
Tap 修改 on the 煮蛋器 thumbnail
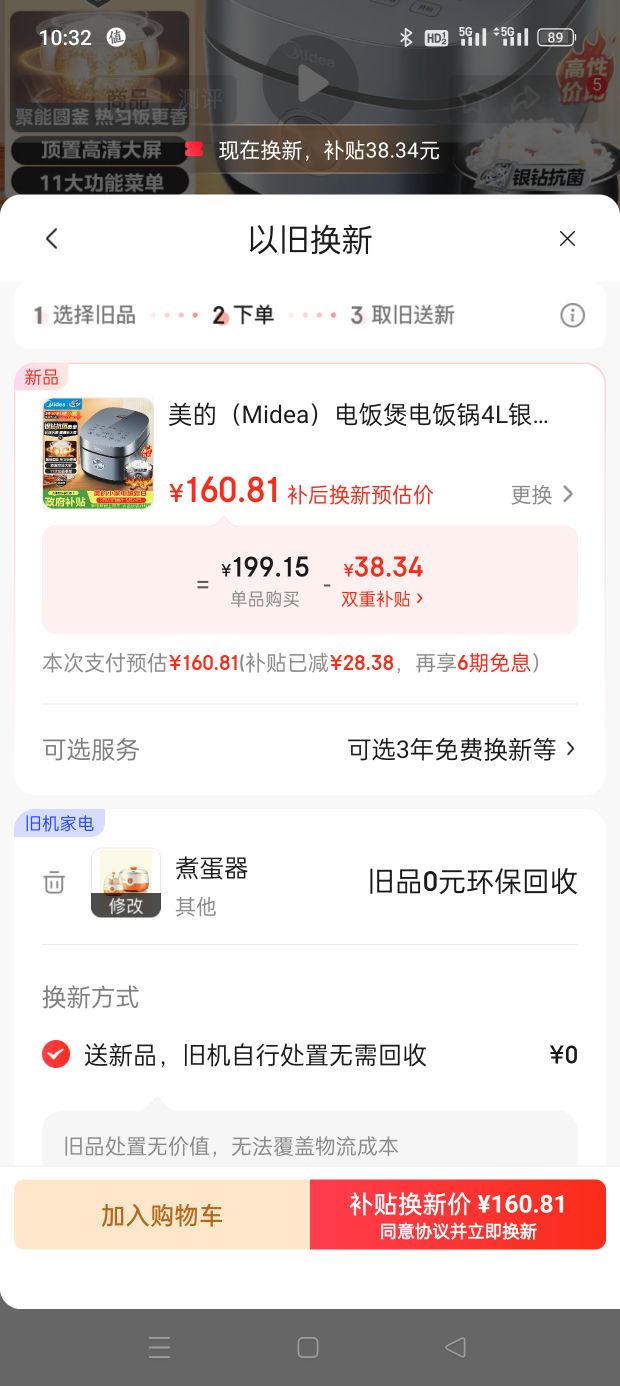coord(126,905)
